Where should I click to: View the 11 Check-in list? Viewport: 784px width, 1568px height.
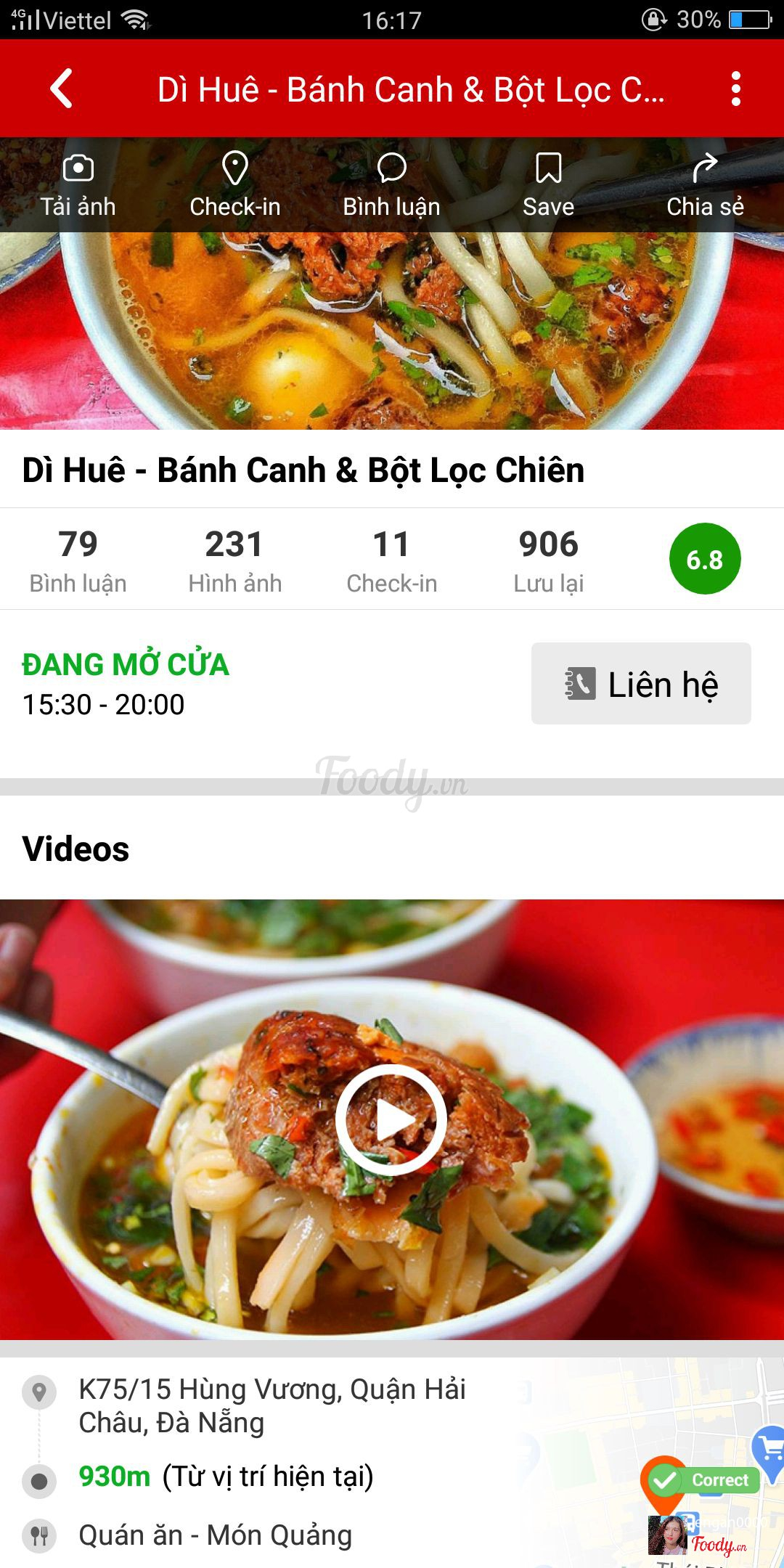(391, 560)
